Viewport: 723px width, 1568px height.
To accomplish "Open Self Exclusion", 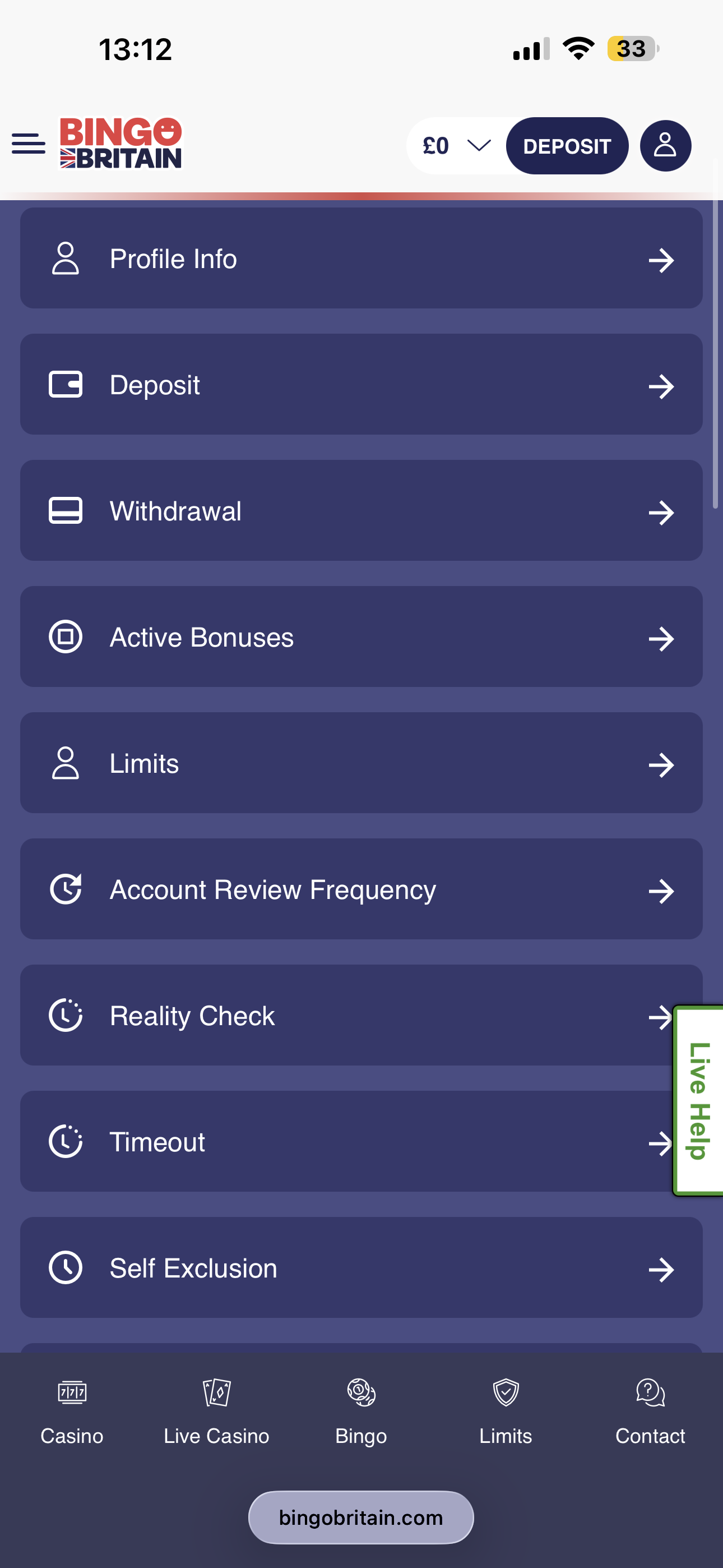I will [x=361, y=1267].
